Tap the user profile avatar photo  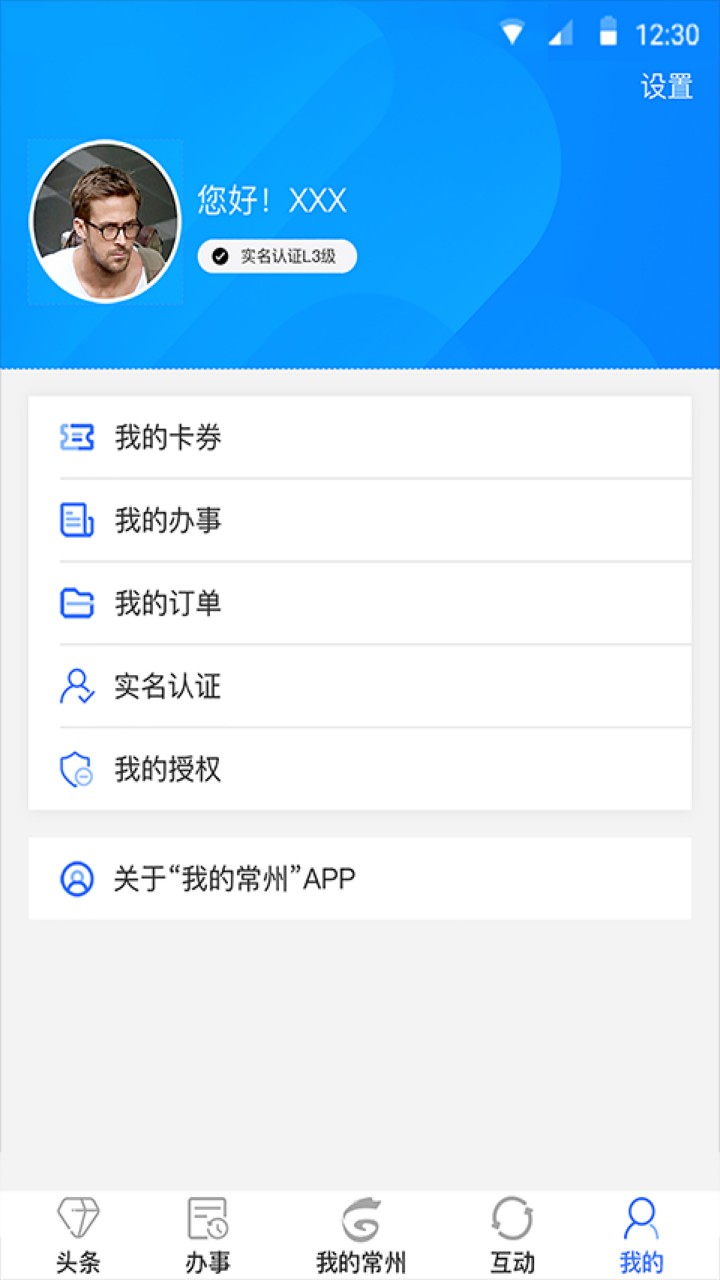tap(105, 222)
